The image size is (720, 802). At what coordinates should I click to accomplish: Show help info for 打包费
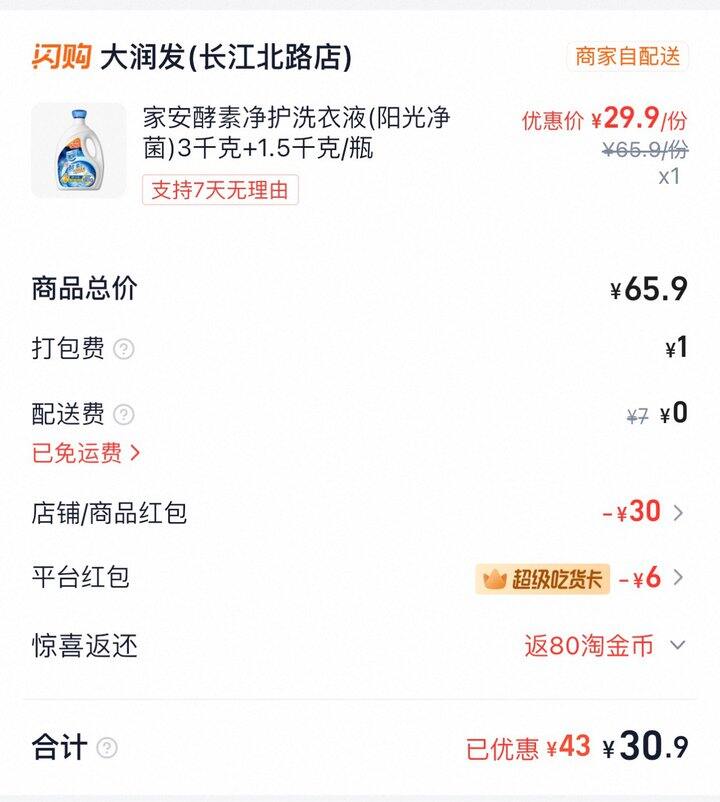[x=124, y=349]
